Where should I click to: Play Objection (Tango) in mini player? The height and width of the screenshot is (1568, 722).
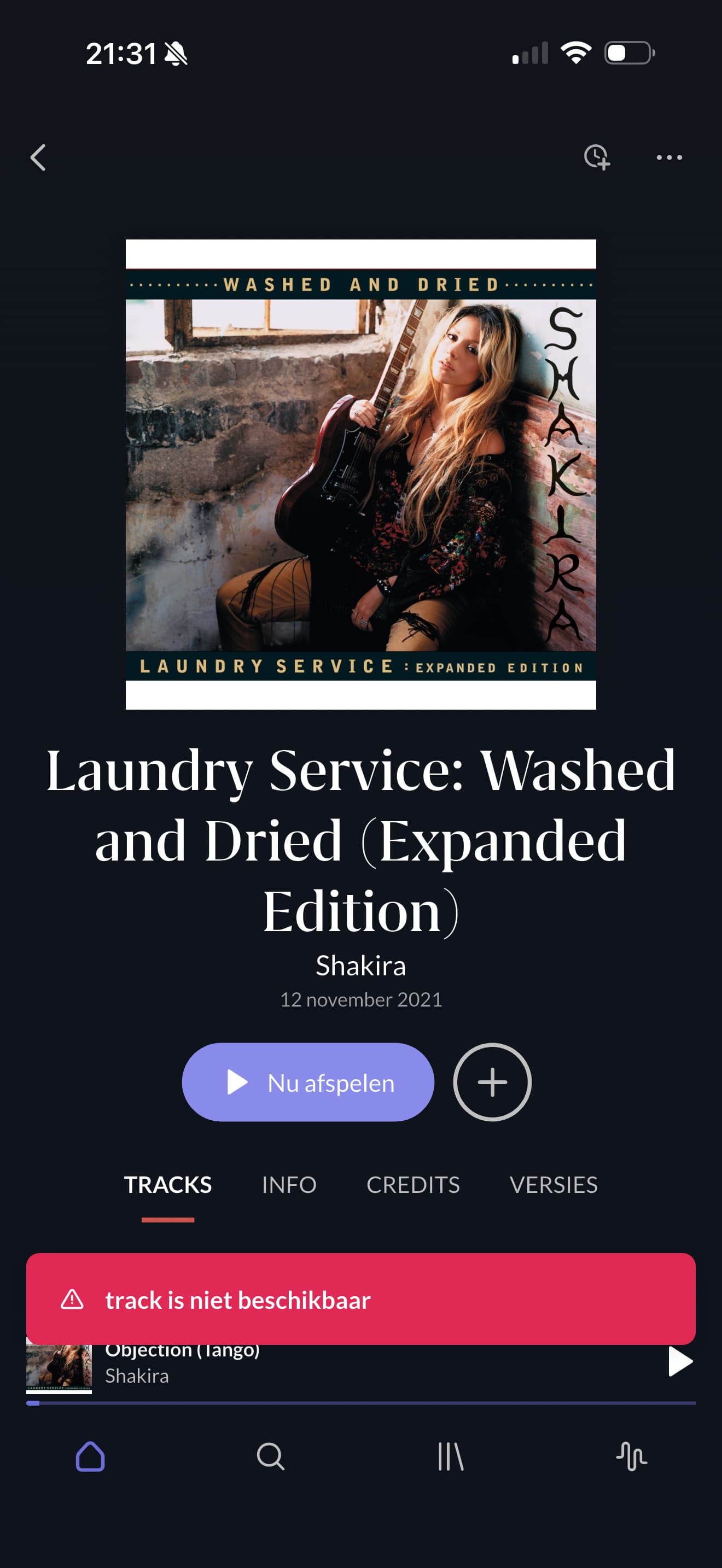coord(679,1362)
